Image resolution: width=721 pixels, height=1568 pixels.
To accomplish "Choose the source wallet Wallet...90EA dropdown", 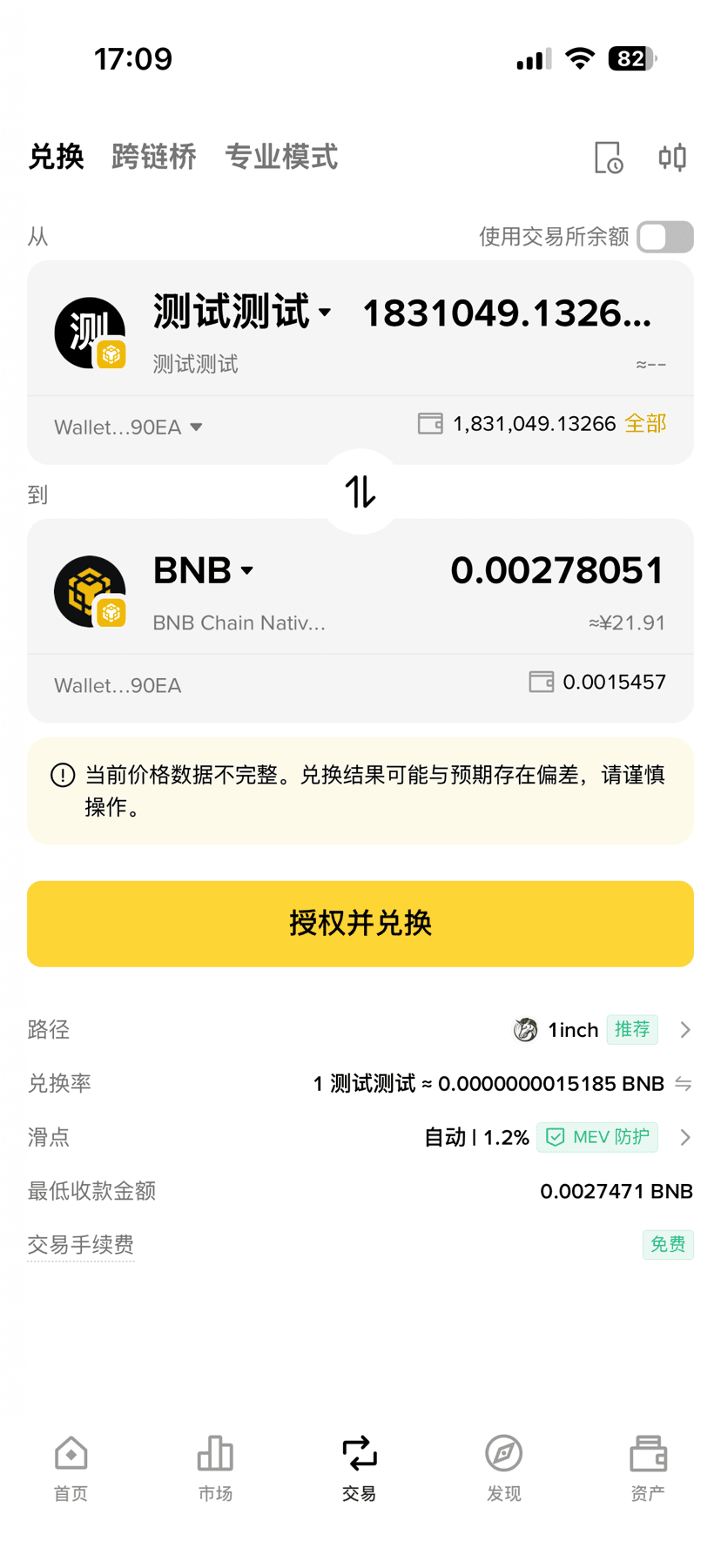I will [x=128, y=427].
